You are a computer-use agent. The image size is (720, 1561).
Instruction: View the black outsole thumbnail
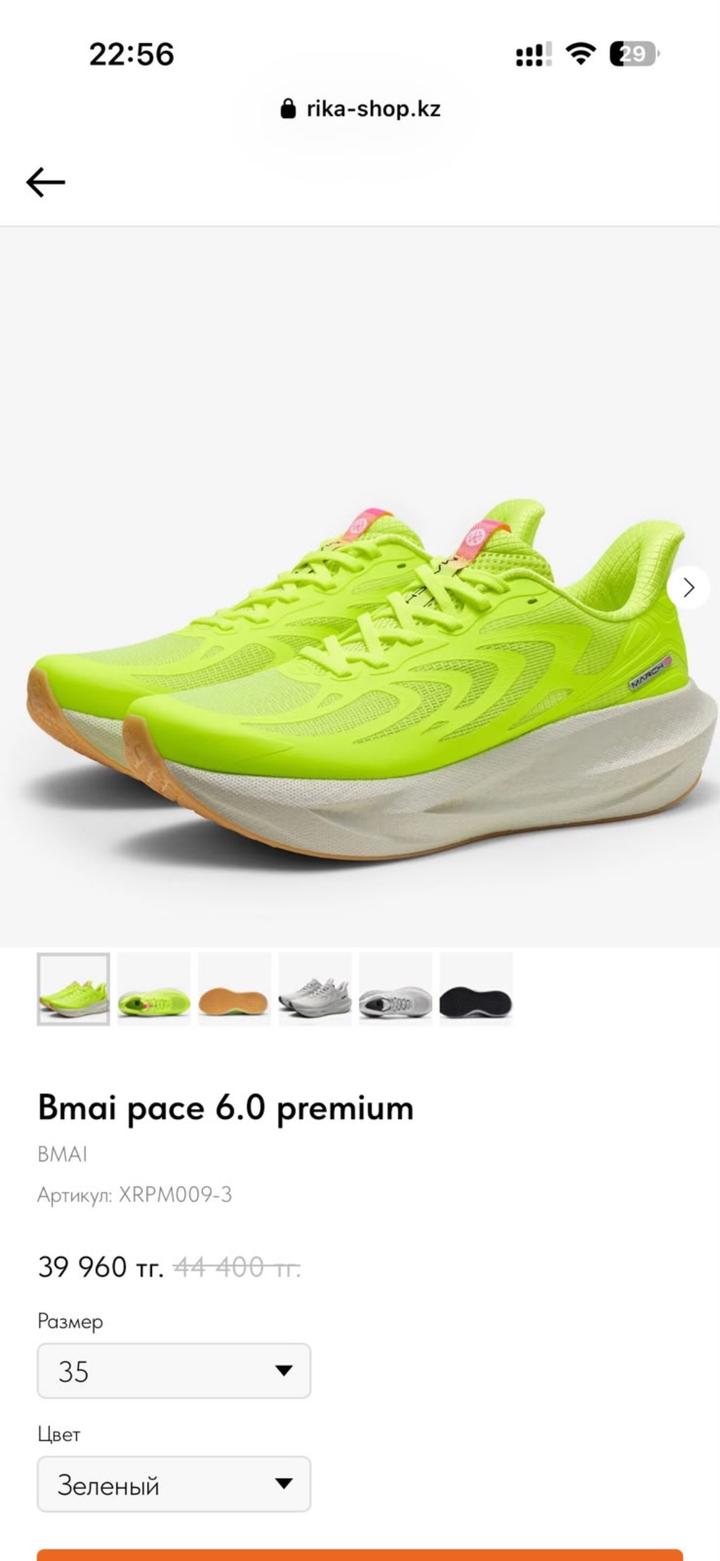(476, 989)
